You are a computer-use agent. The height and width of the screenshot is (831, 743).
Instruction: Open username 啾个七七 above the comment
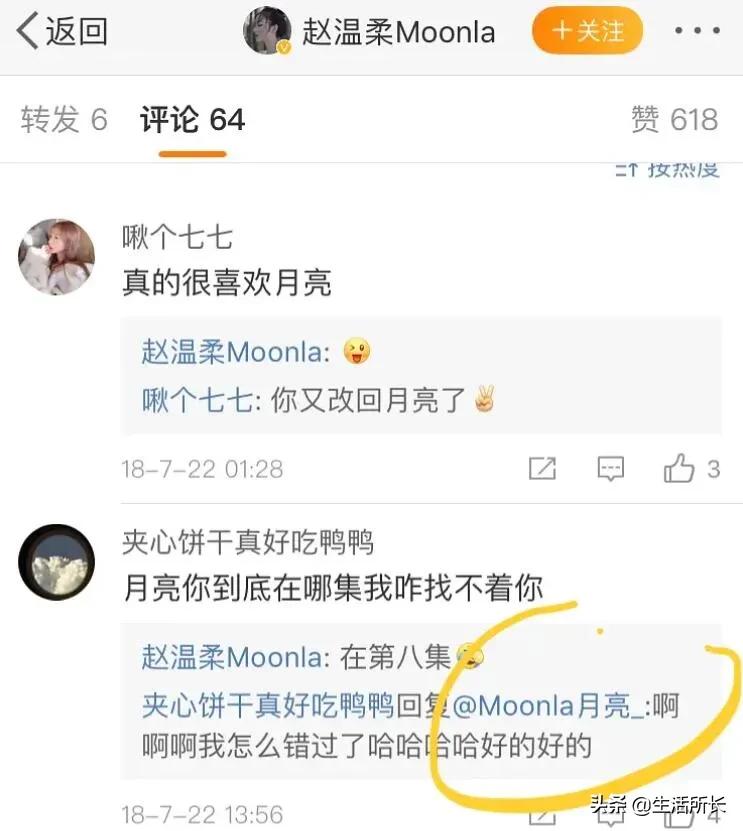(178, 236)
